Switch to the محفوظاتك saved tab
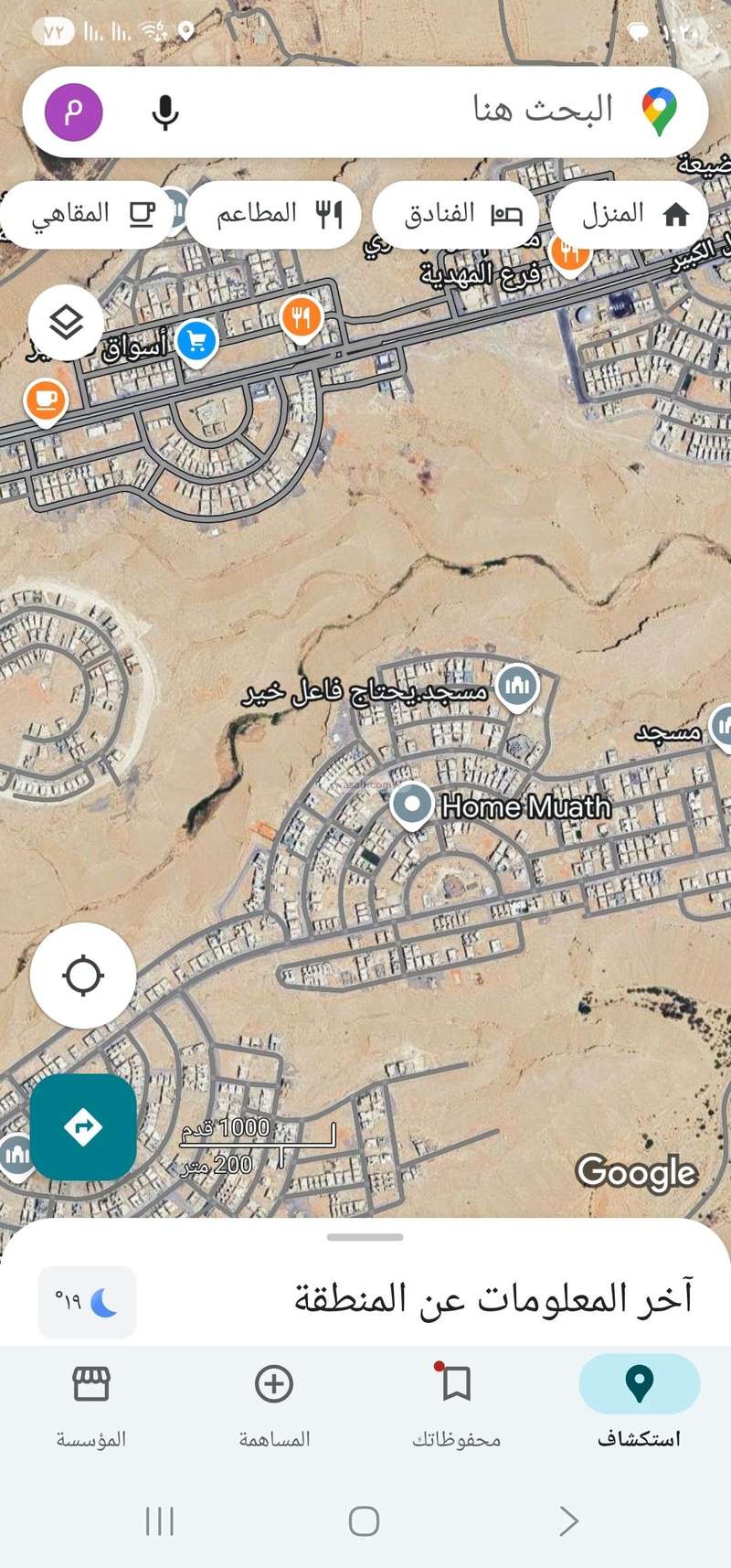Image resolution: width=731 pixels, height=1568 pixels. click(x=456, y=1402)
